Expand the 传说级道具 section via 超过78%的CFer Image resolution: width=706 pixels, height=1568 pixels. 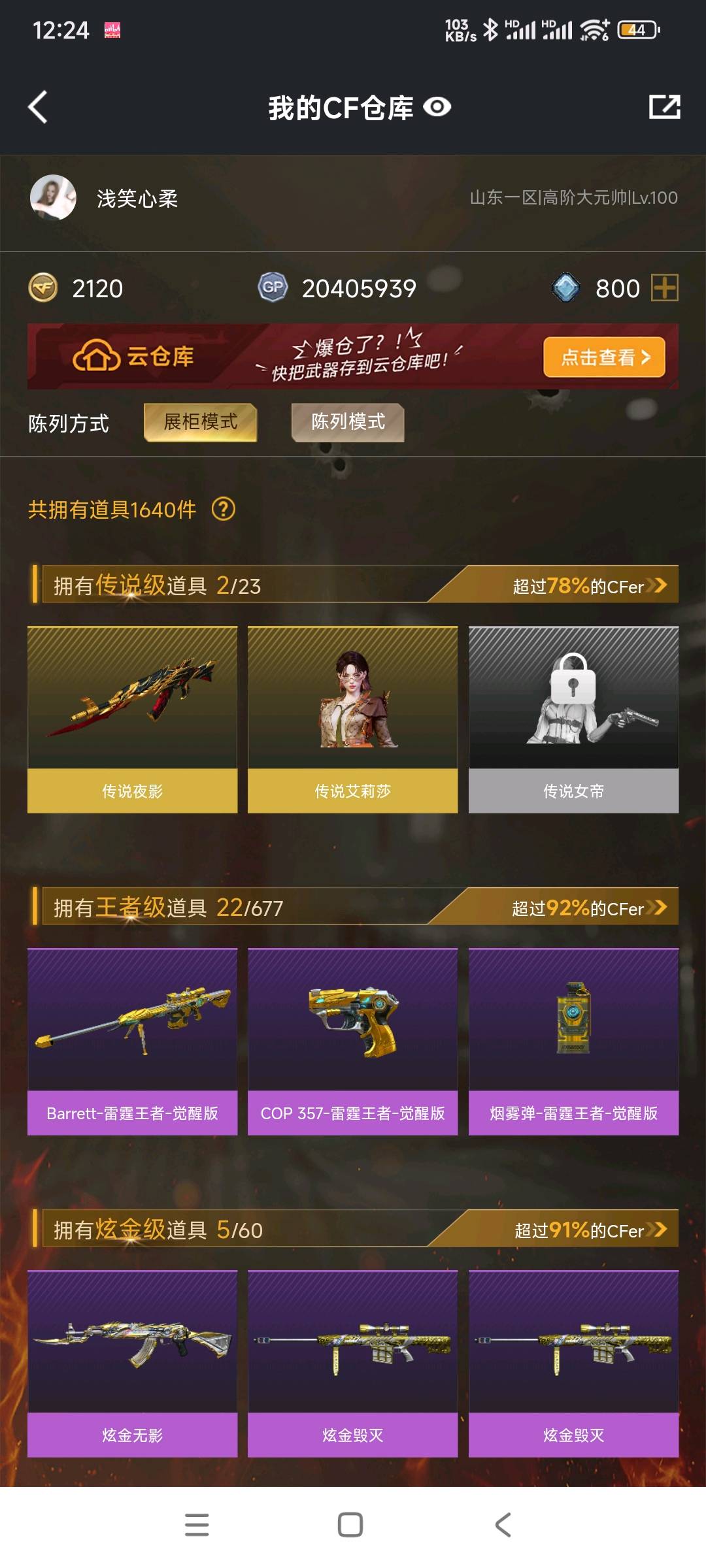point(588,585)
